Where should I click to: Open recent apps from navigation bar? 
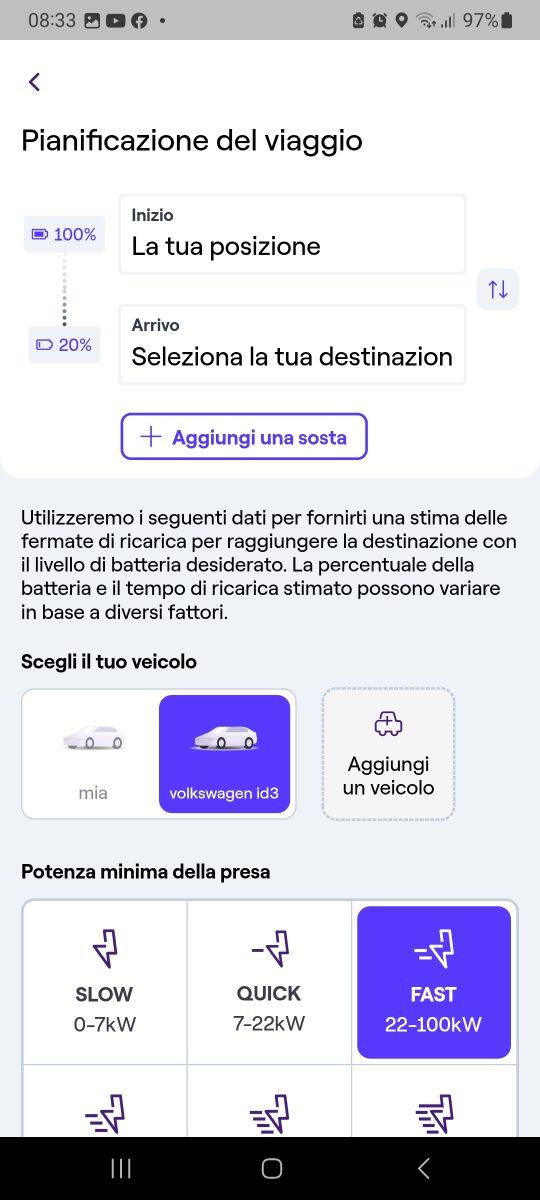click(x=121, y=1168)
